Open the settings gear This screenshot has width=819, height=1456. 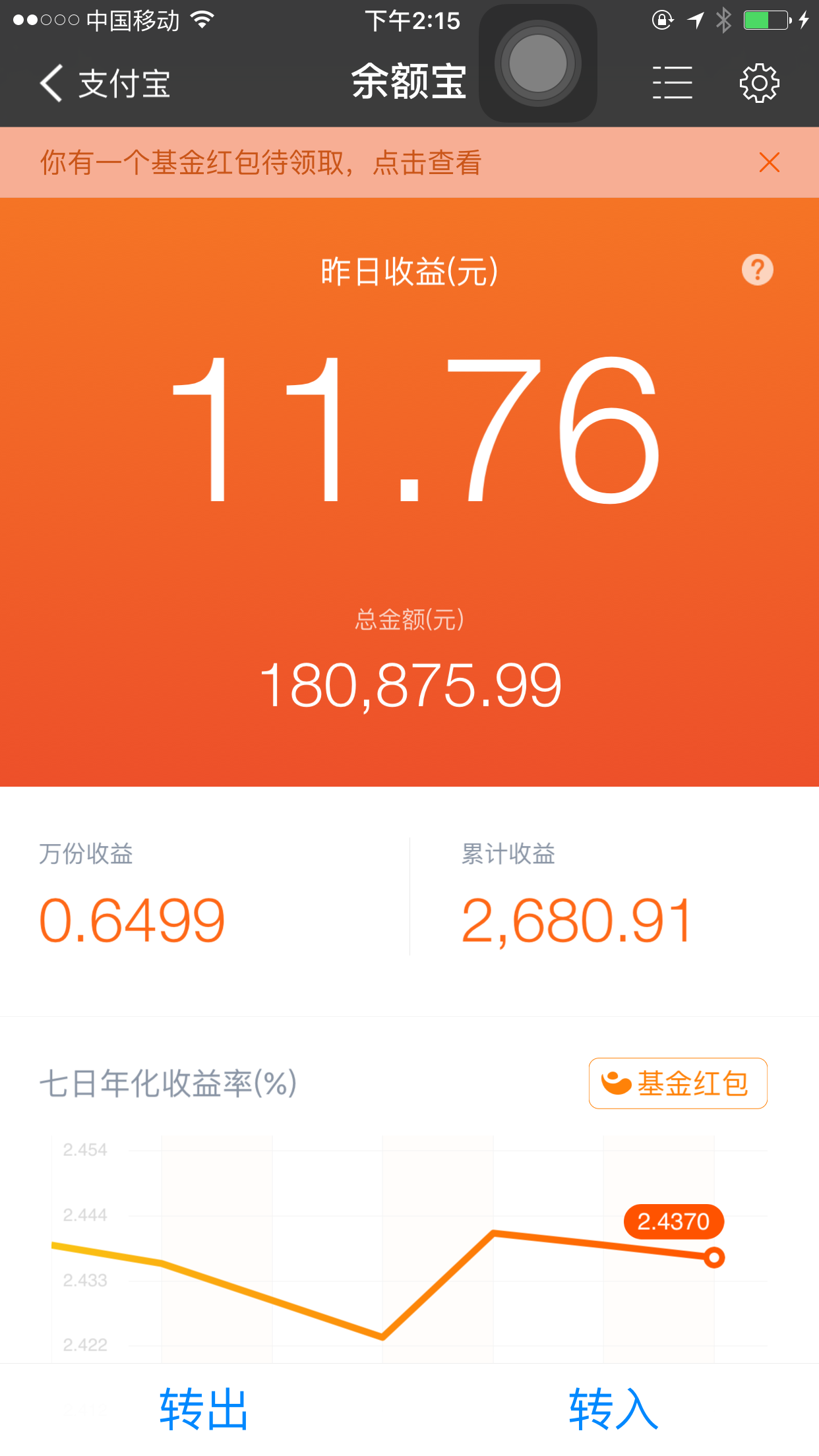click(759, 83)
